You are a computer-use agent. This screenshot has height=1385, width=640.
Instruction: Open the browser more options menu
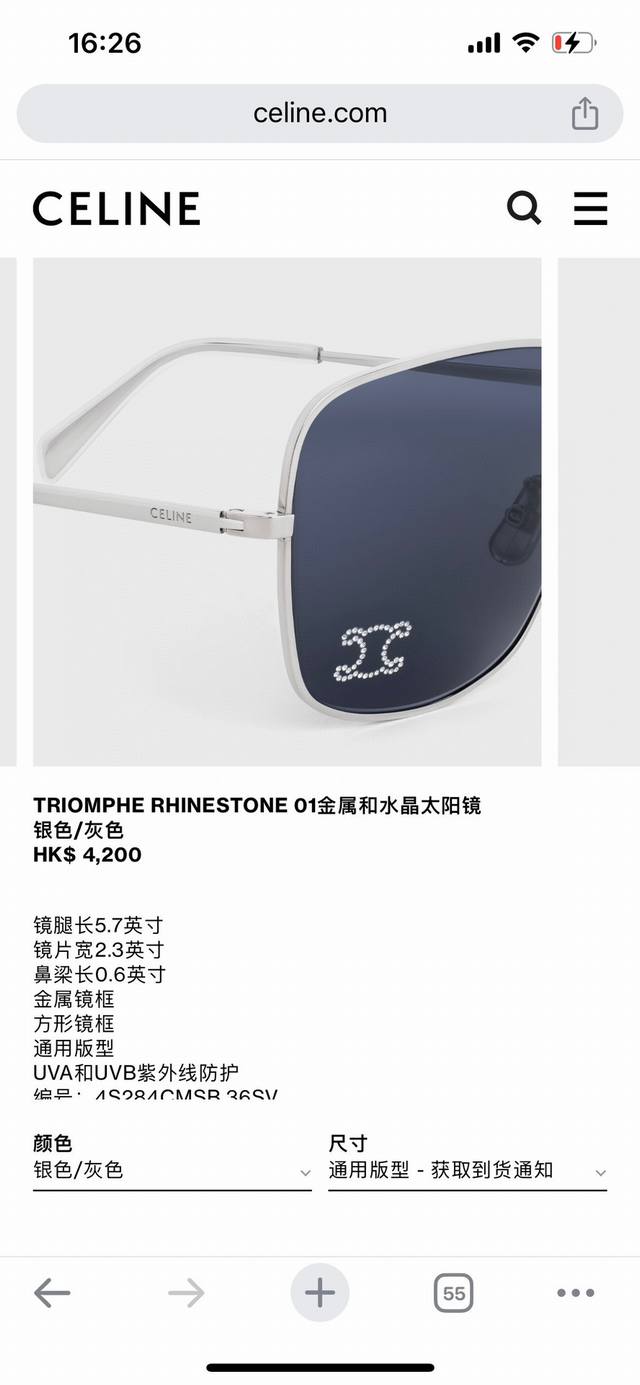(x=576, y=1293)
